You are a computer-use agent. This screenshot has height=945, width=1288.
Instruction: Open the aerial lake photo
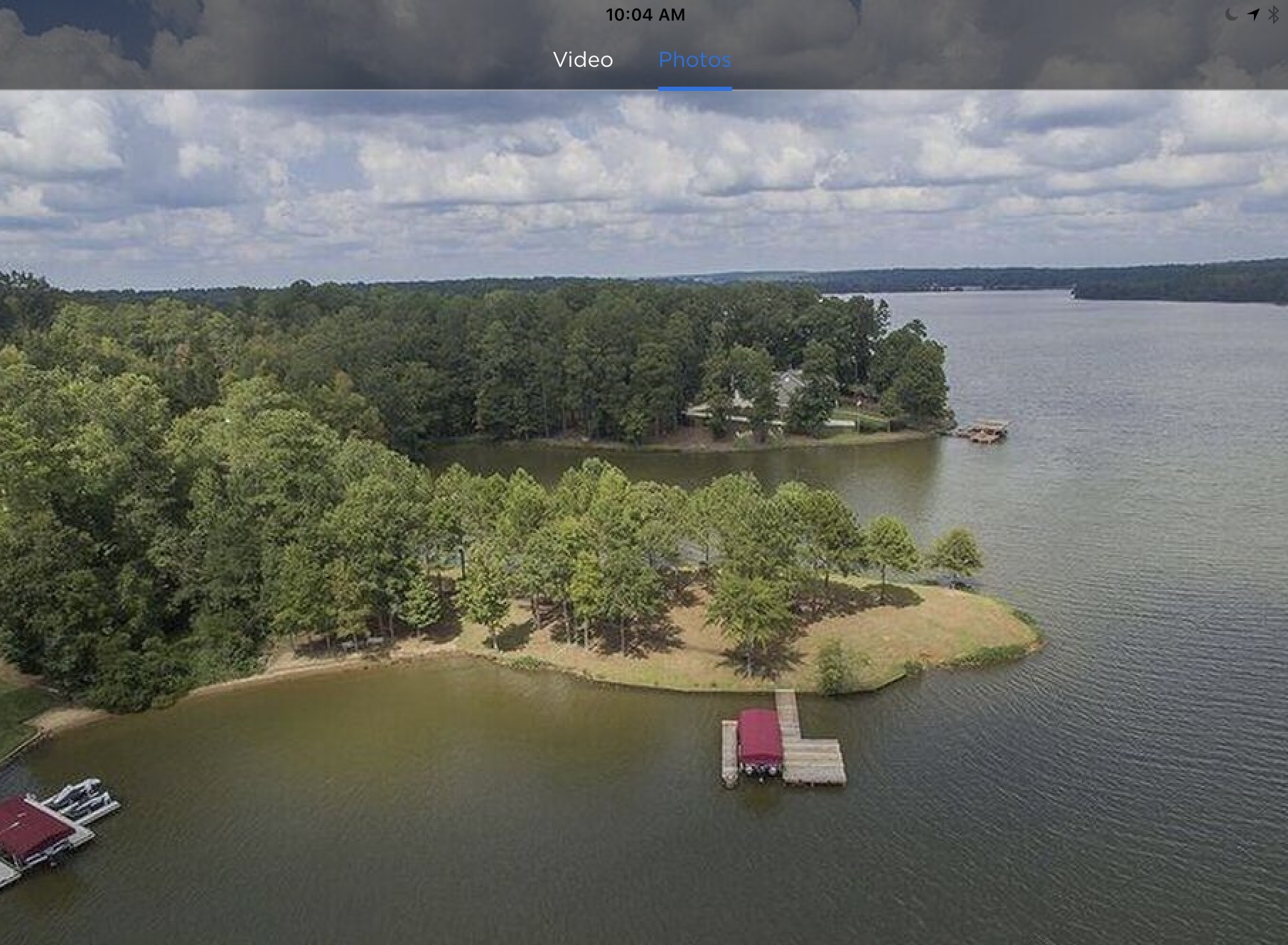click(644, 517)
